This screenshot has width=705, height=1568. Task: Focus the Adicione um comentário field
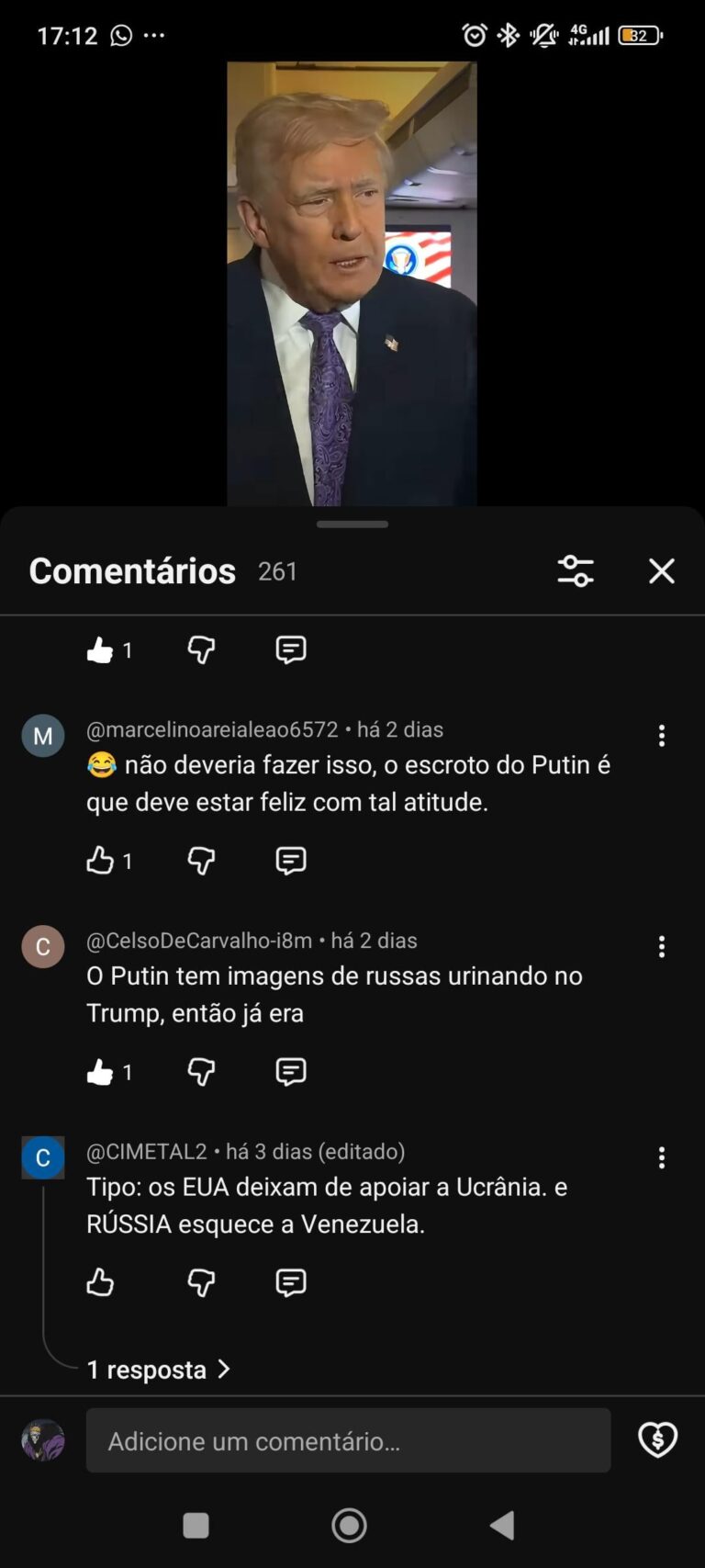348,1440
